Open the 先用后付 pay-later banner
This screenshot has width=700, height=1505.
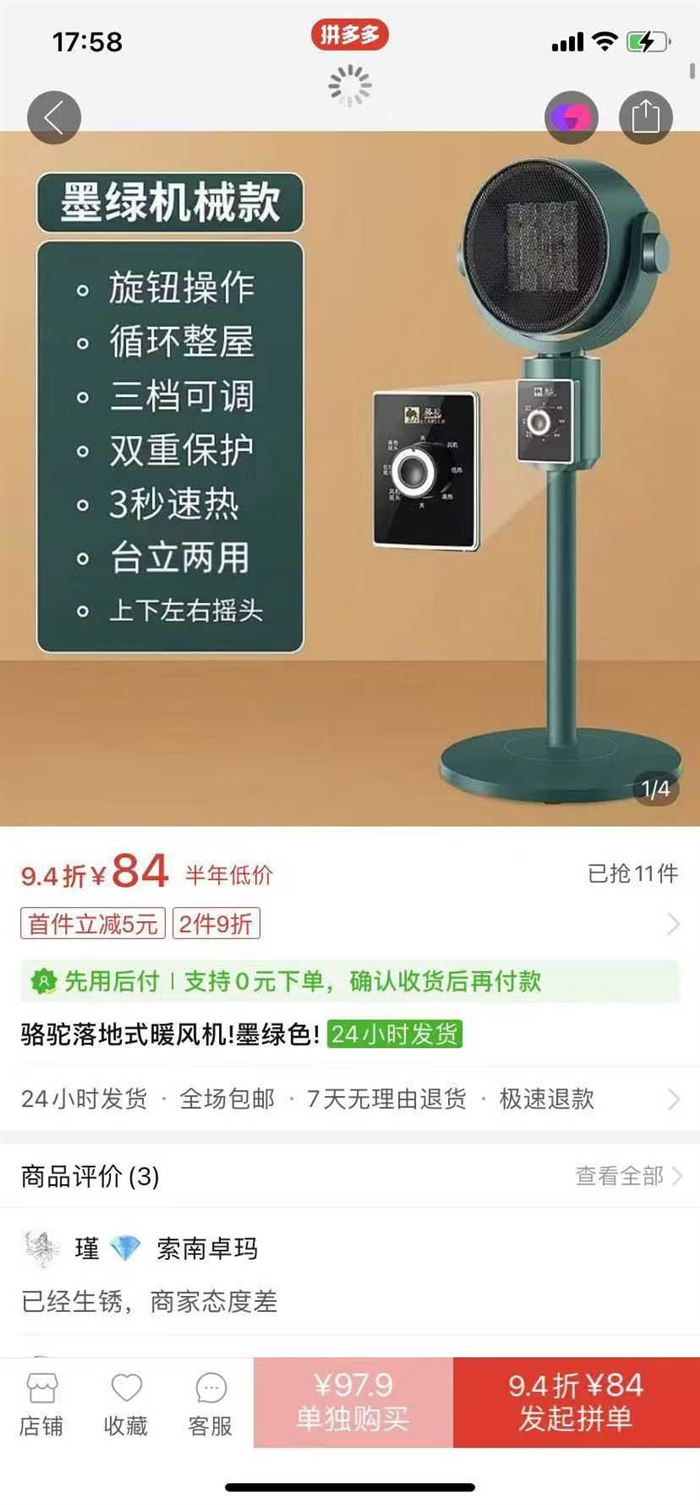pos(349,981)
